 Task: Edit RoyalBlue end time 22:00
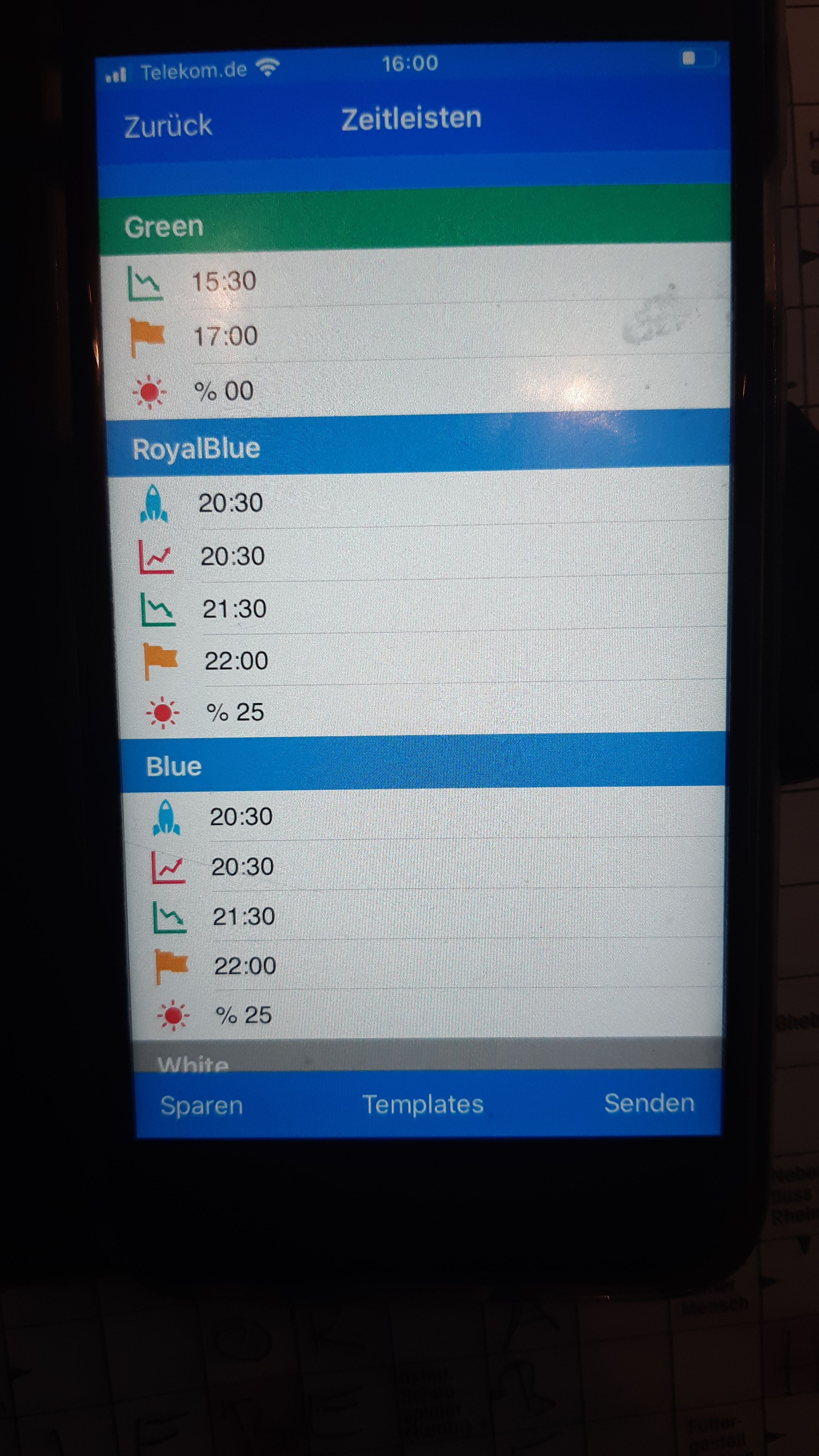pos(236,660)
